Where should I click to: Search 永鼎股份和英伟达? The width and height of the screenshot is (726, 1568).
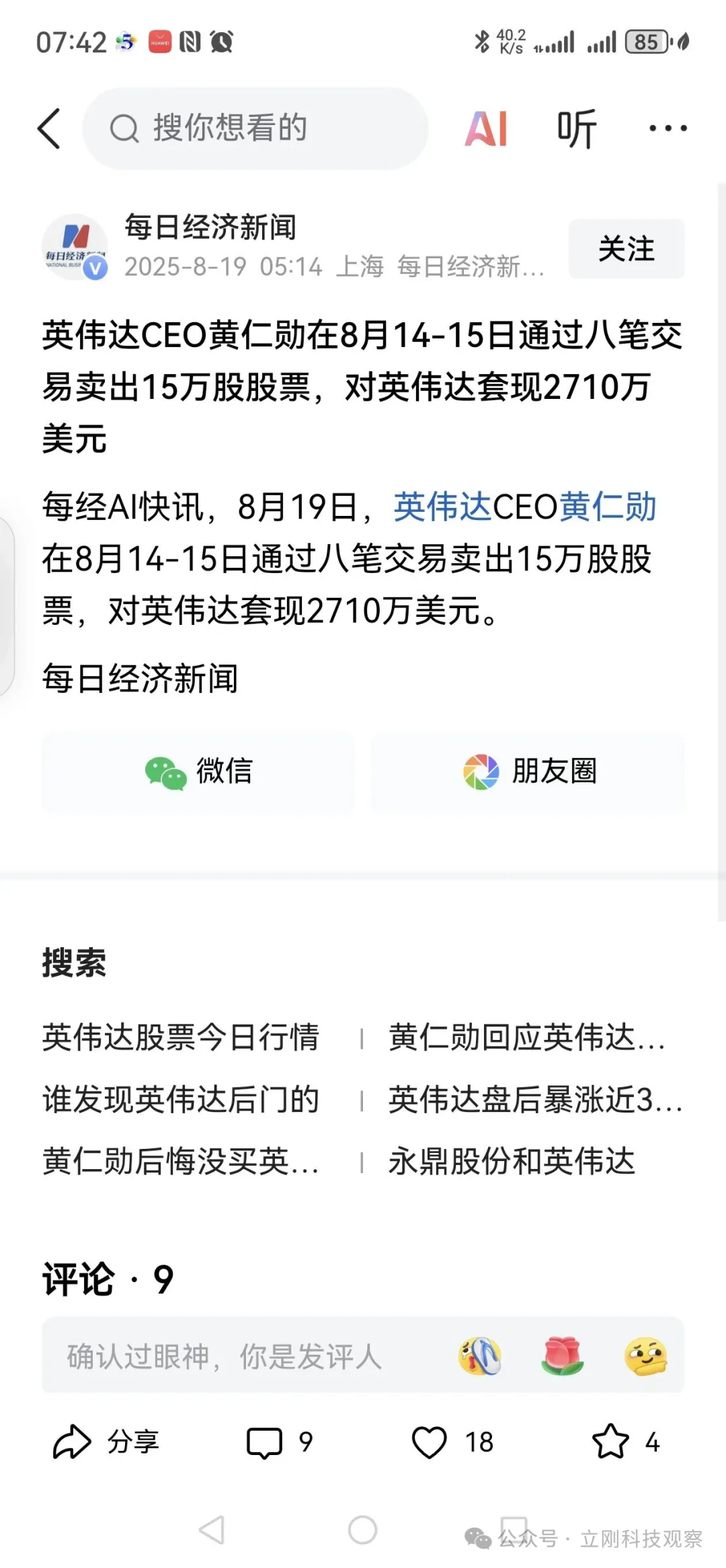pos(512,1161)
